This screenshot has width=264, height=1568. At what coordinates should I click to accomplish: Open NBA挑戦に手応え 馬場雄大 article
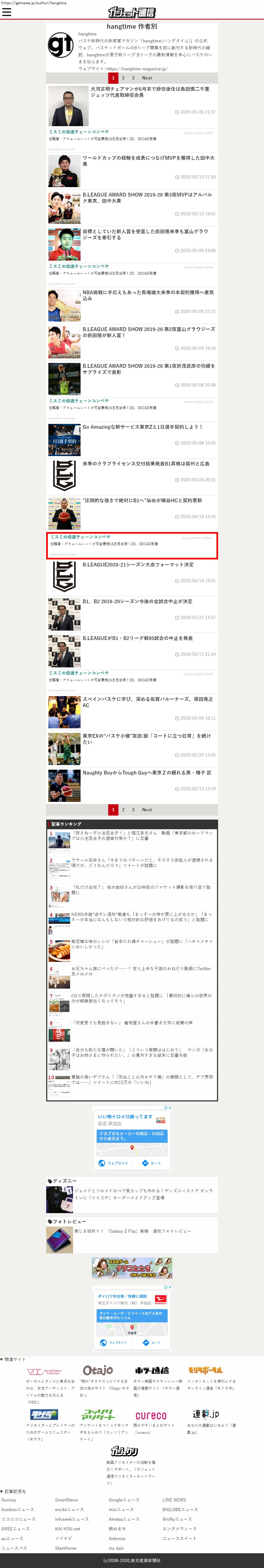click(x=148, y=295)
